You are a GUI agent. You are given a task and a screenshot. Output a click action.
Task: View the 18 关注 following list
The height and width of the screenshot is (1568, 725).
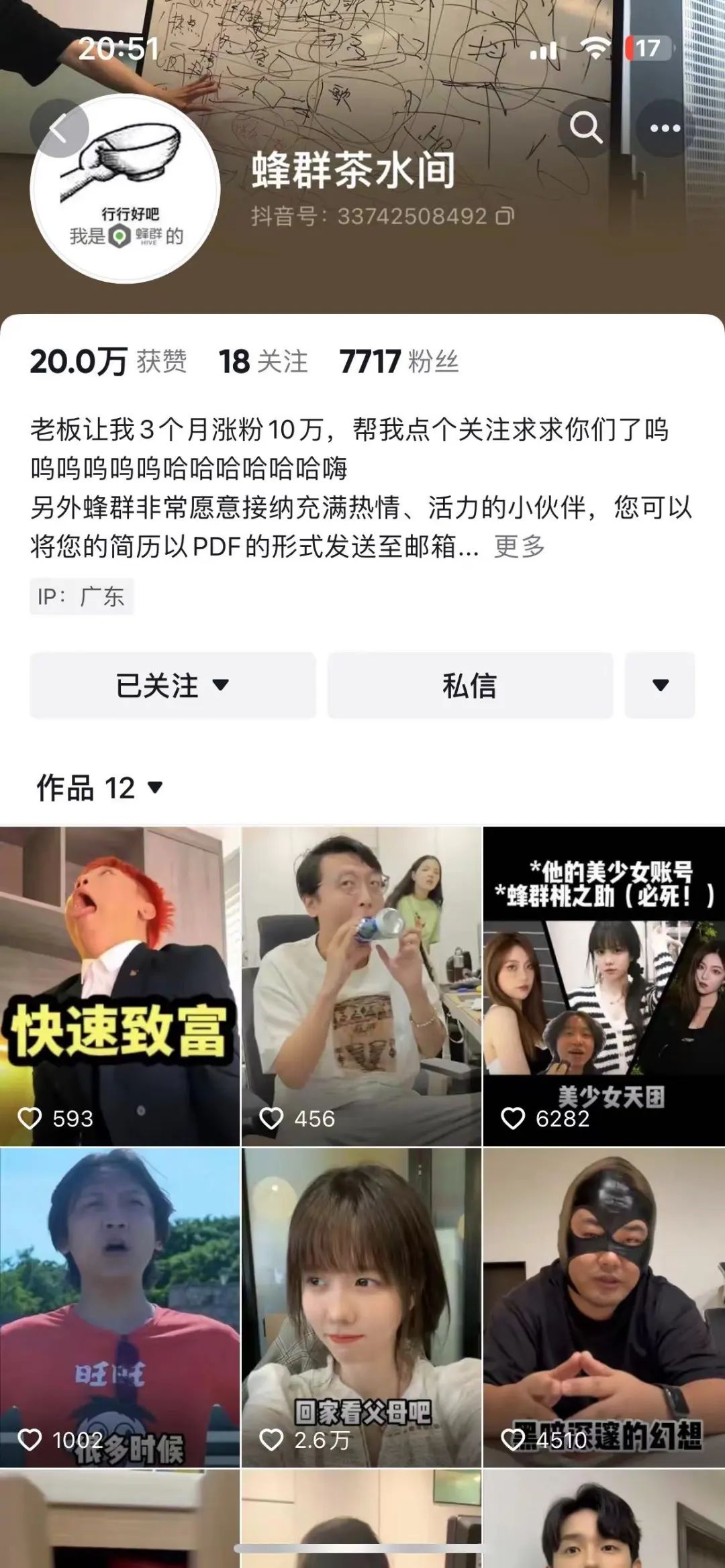point(263,362)
